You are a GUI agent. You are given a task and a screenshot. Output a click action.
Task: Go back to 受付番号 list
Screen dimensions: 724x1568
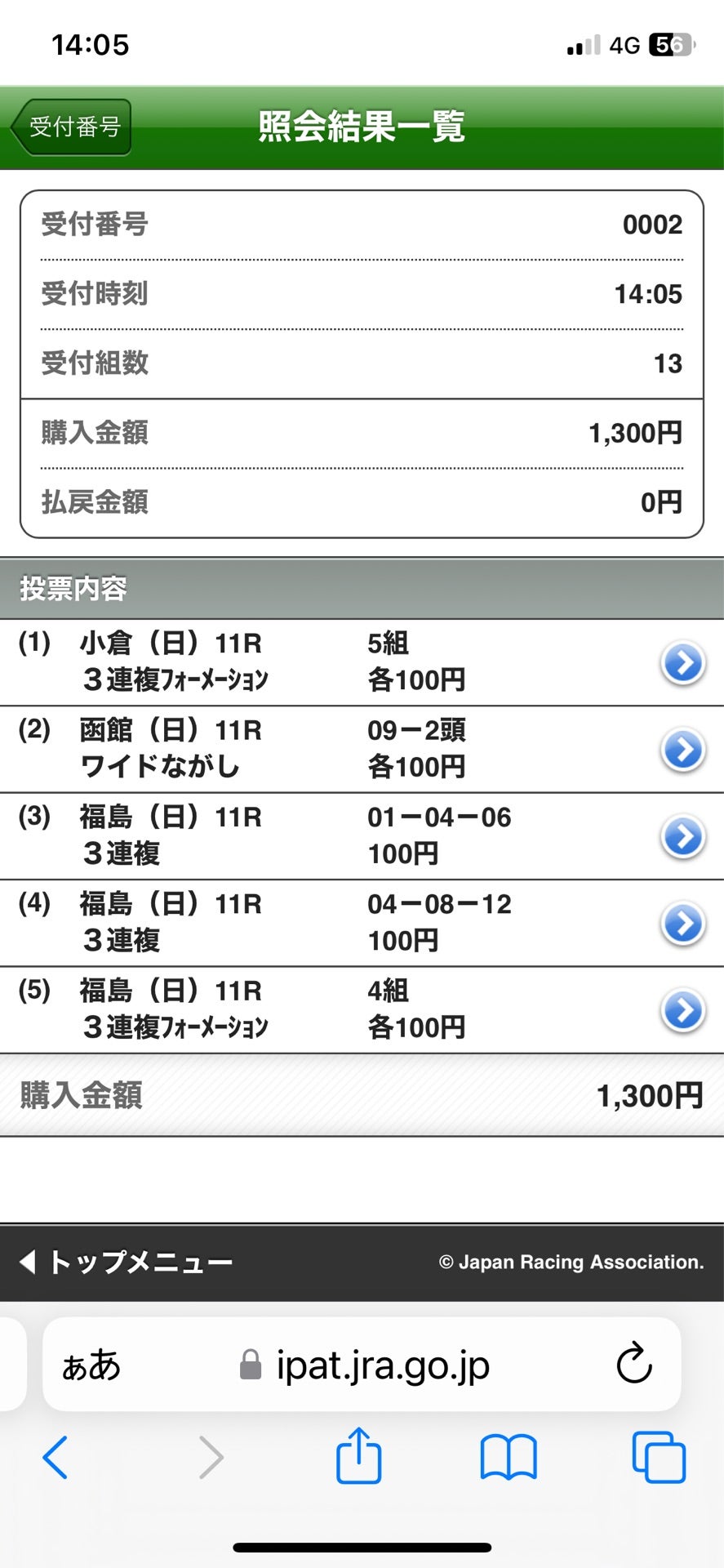tap(72, 127)
